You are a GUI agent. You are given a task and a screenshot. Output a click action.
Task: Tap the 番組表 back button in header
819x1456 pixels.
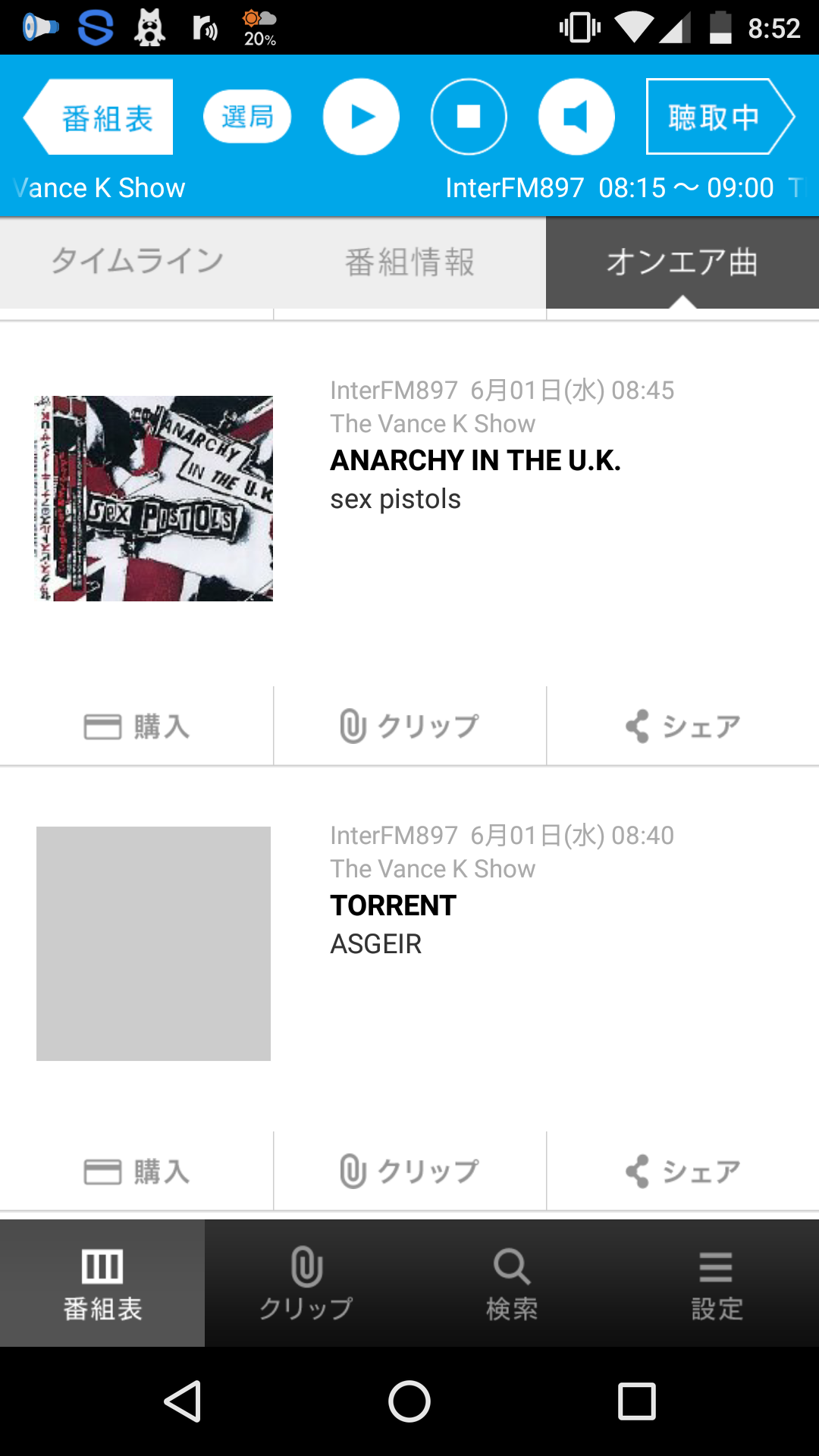pos(99,117)
